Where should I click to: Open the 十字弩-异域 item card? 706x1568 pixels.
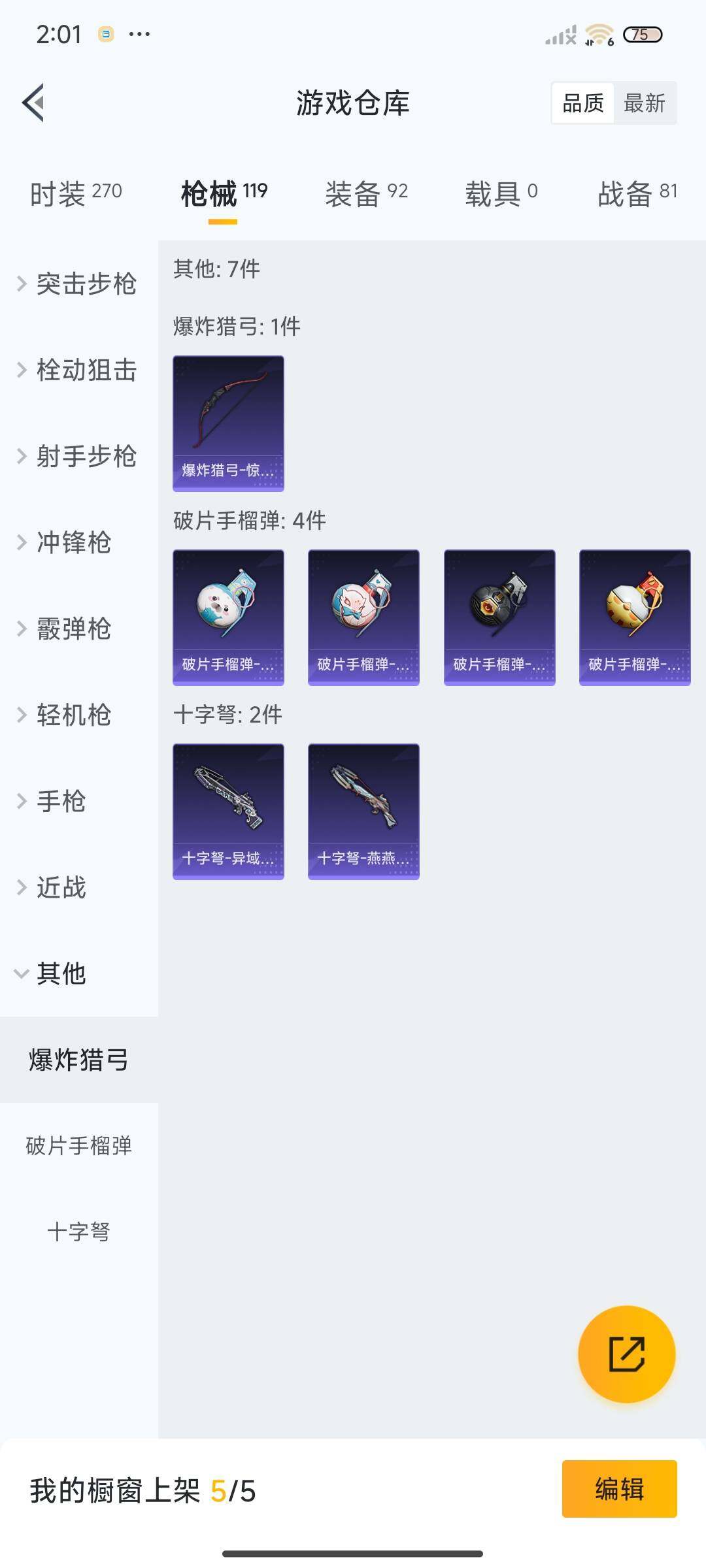(x=228, y=811)
